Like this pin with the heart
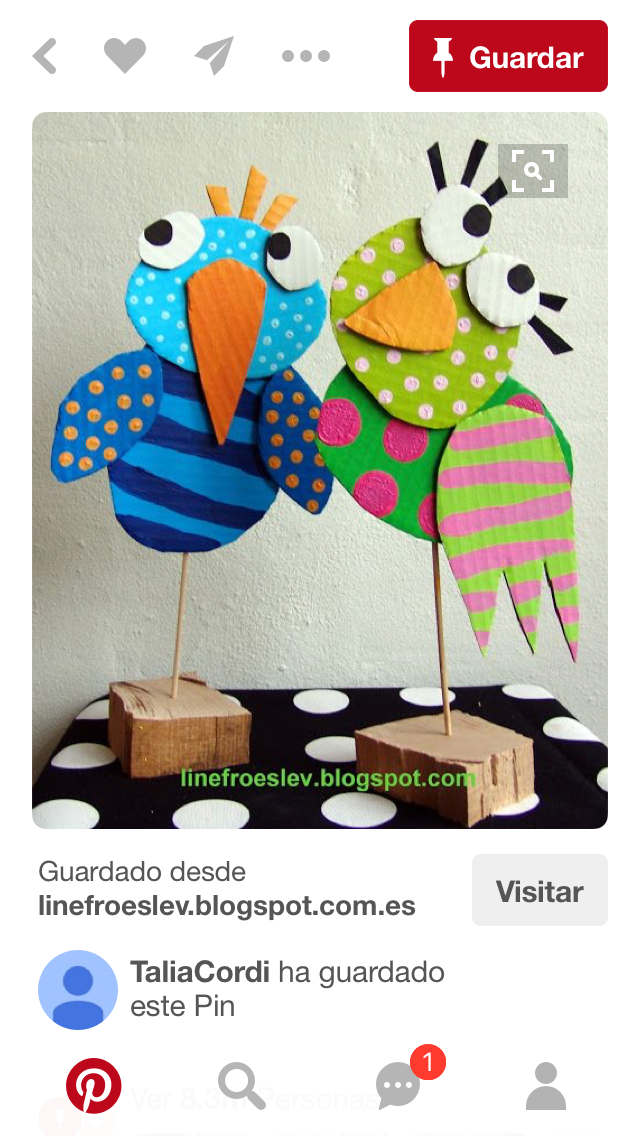 pos(125,56)
